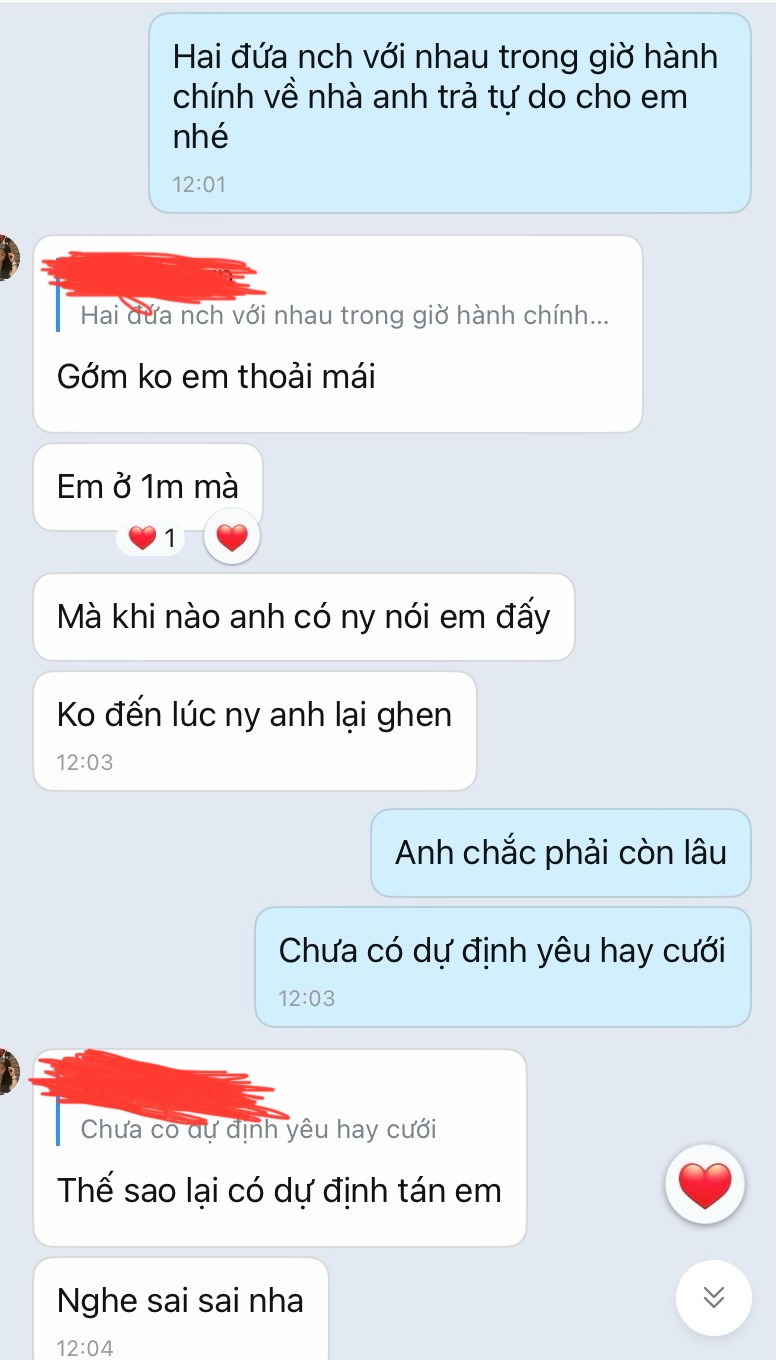View reaction count on 'Em ở 1m mà'
The height and width of the screenshot is (1360, 776).
(x=152, y=539)
